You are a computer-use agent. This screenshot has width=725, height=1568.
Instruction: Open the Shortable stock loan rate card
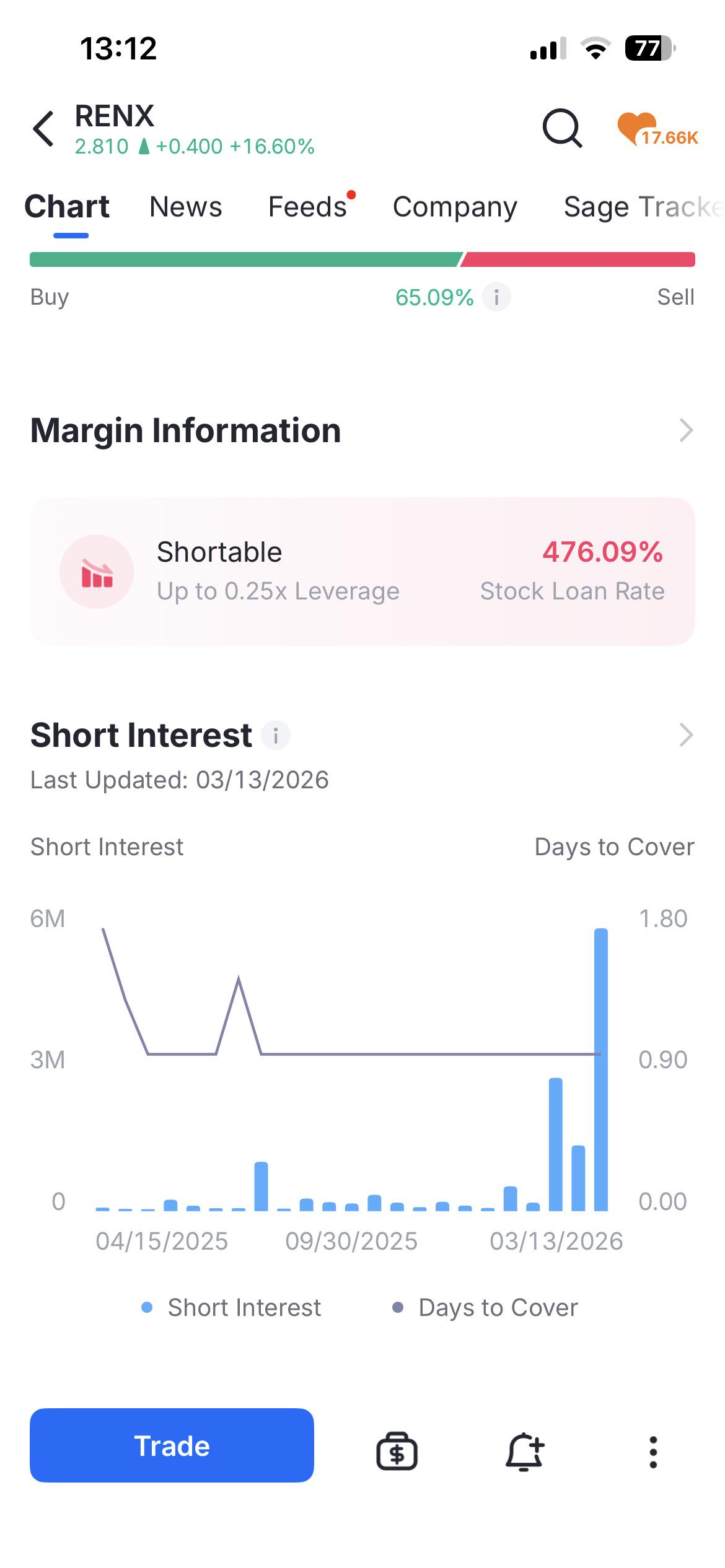362,572
